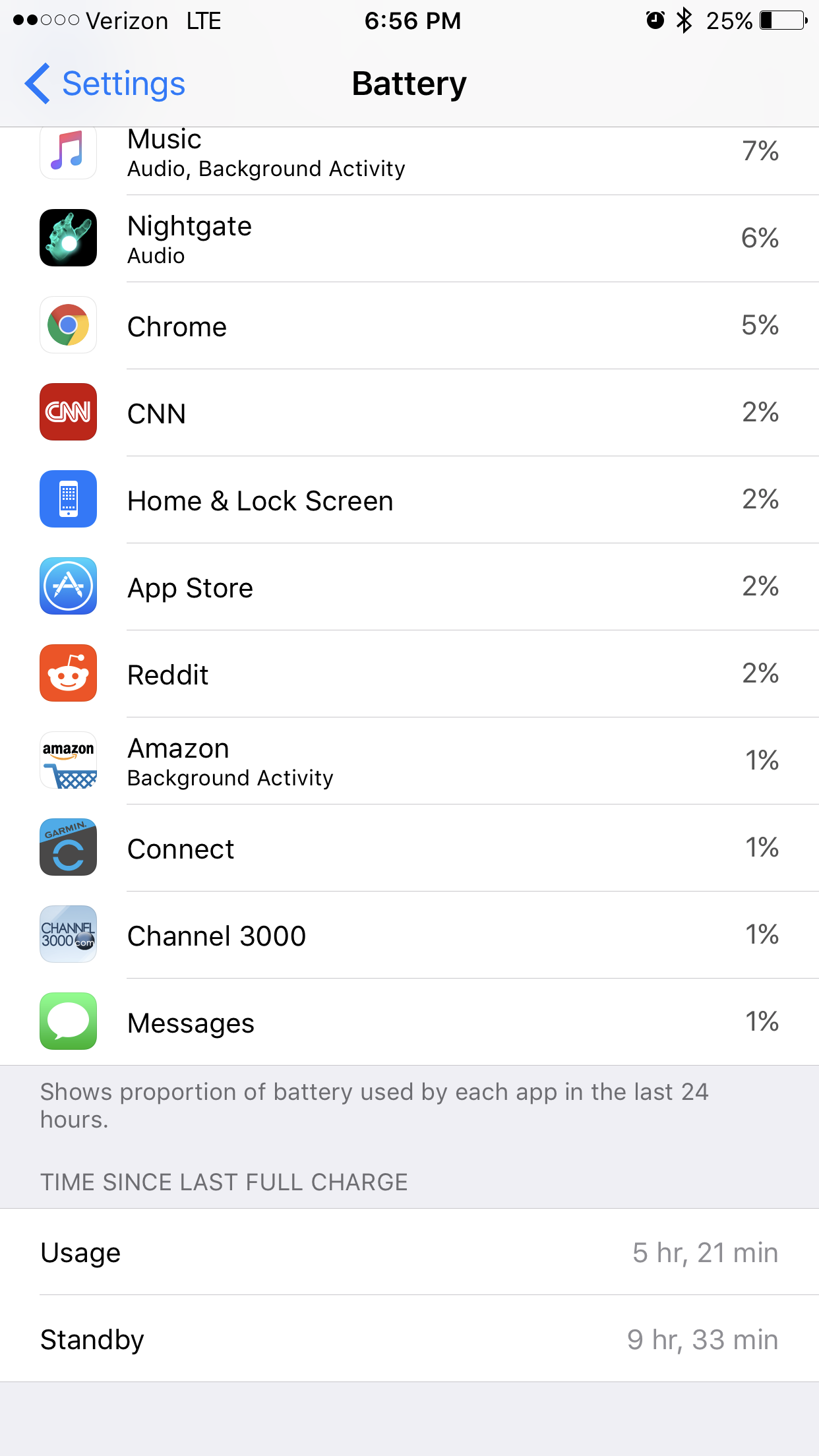This screenshot has width=819, height=1456.
Task: Select the Amazon usage row
Action: click(409, 761)
